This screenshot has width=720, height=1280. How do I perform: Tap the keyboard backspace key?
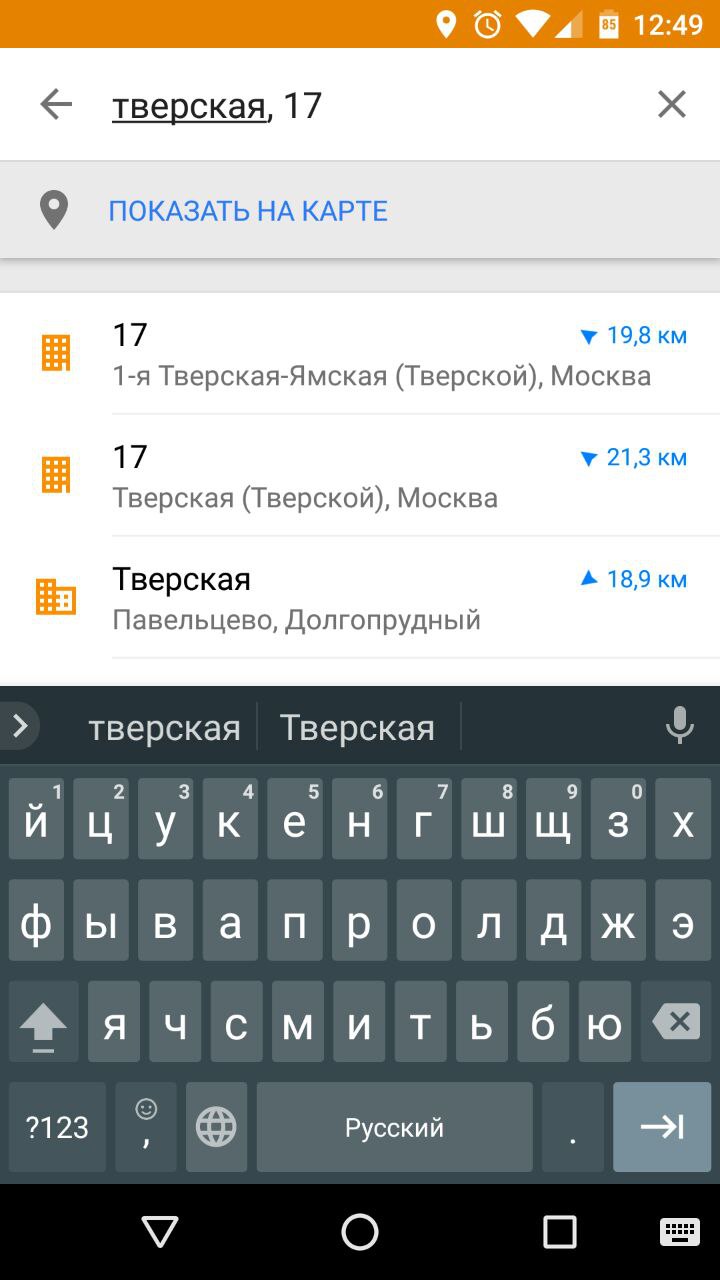click(x=676, y=1021)
